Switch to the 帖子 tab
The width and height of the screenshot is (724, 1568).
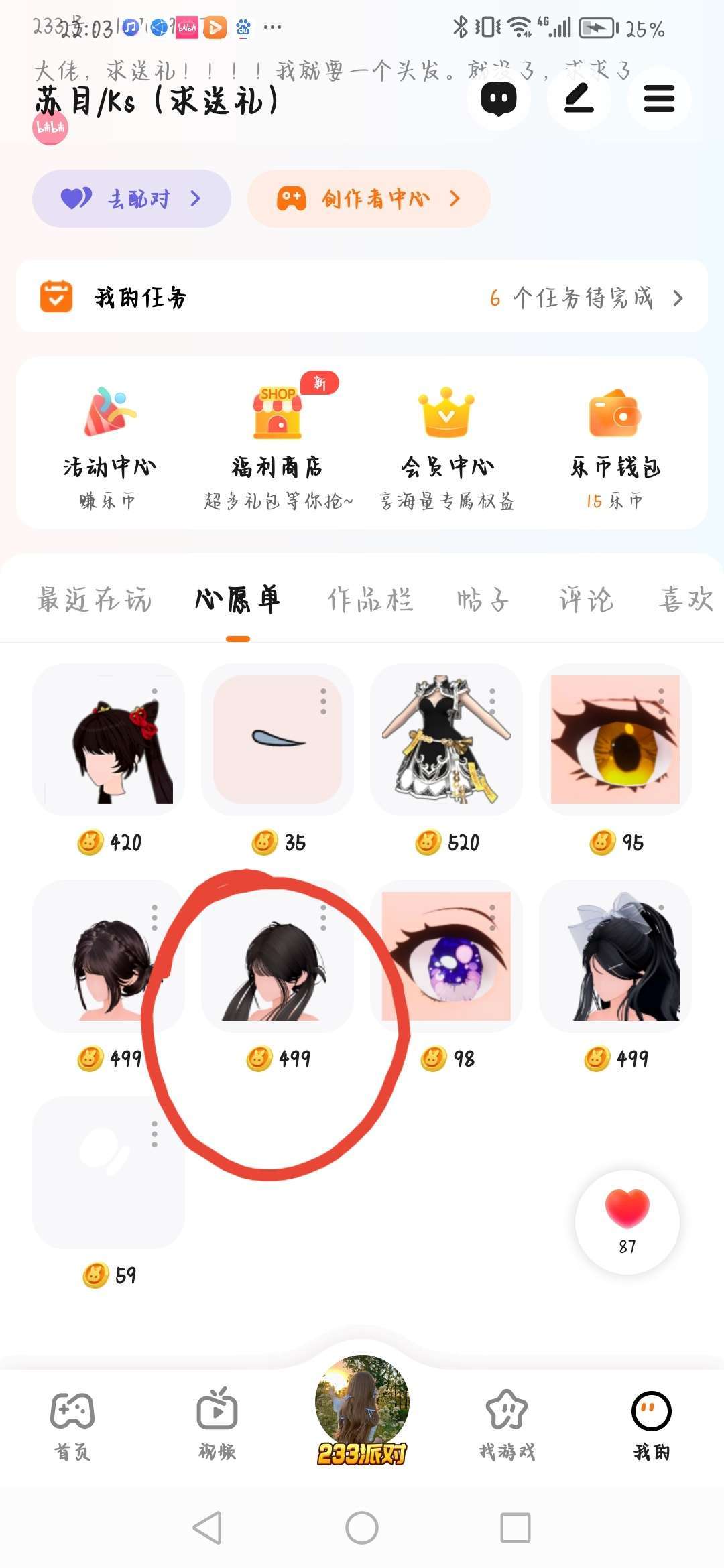coord(483,600)
